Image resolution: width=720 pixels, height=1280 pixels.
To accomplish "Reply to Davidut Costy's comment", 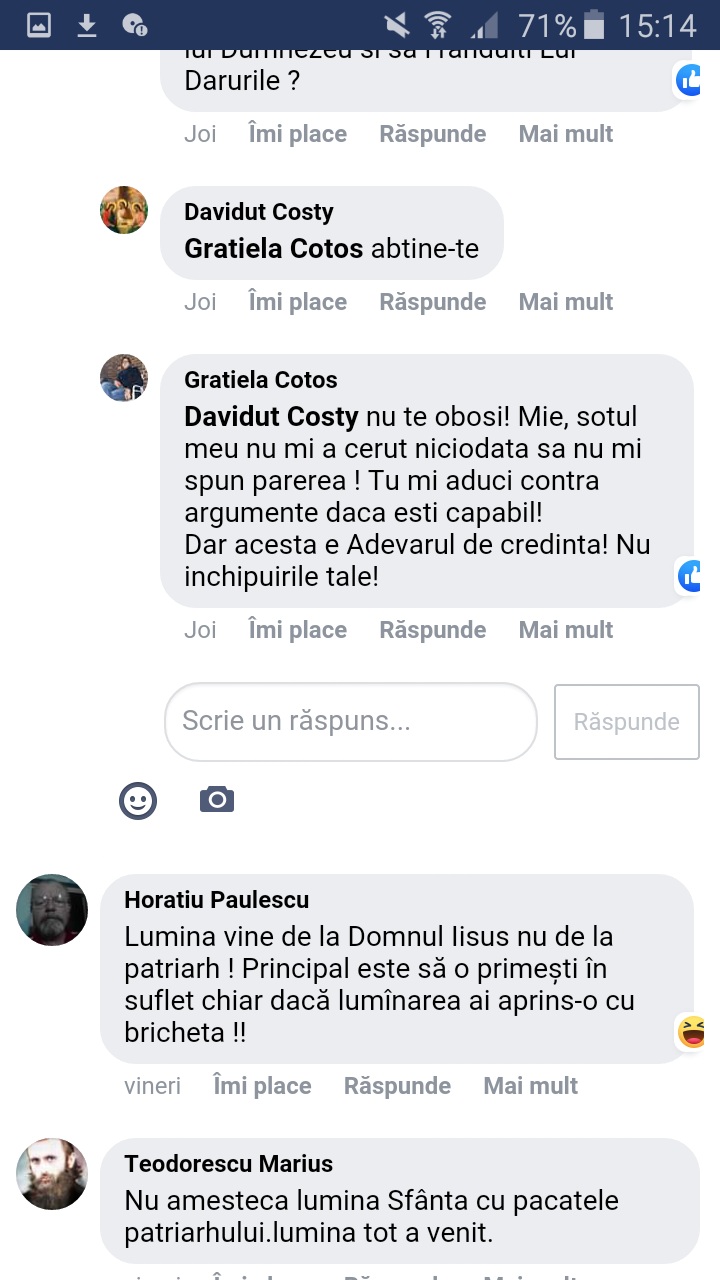I will pos(432,302).
